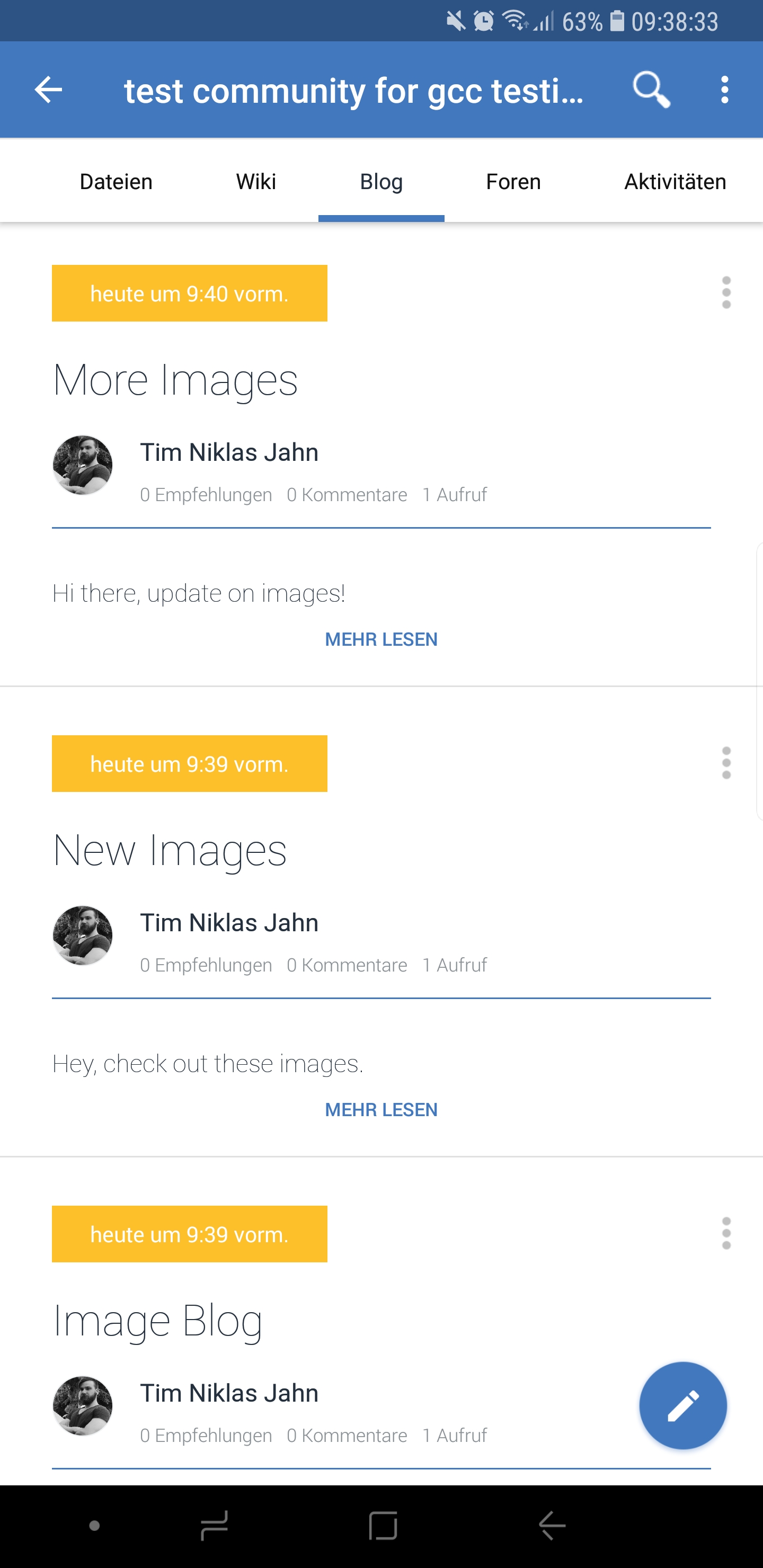The image size is (763, 1568).
Task: Go back using the app bar arrow
Action: pyautogui.click(x=48, y=90)
